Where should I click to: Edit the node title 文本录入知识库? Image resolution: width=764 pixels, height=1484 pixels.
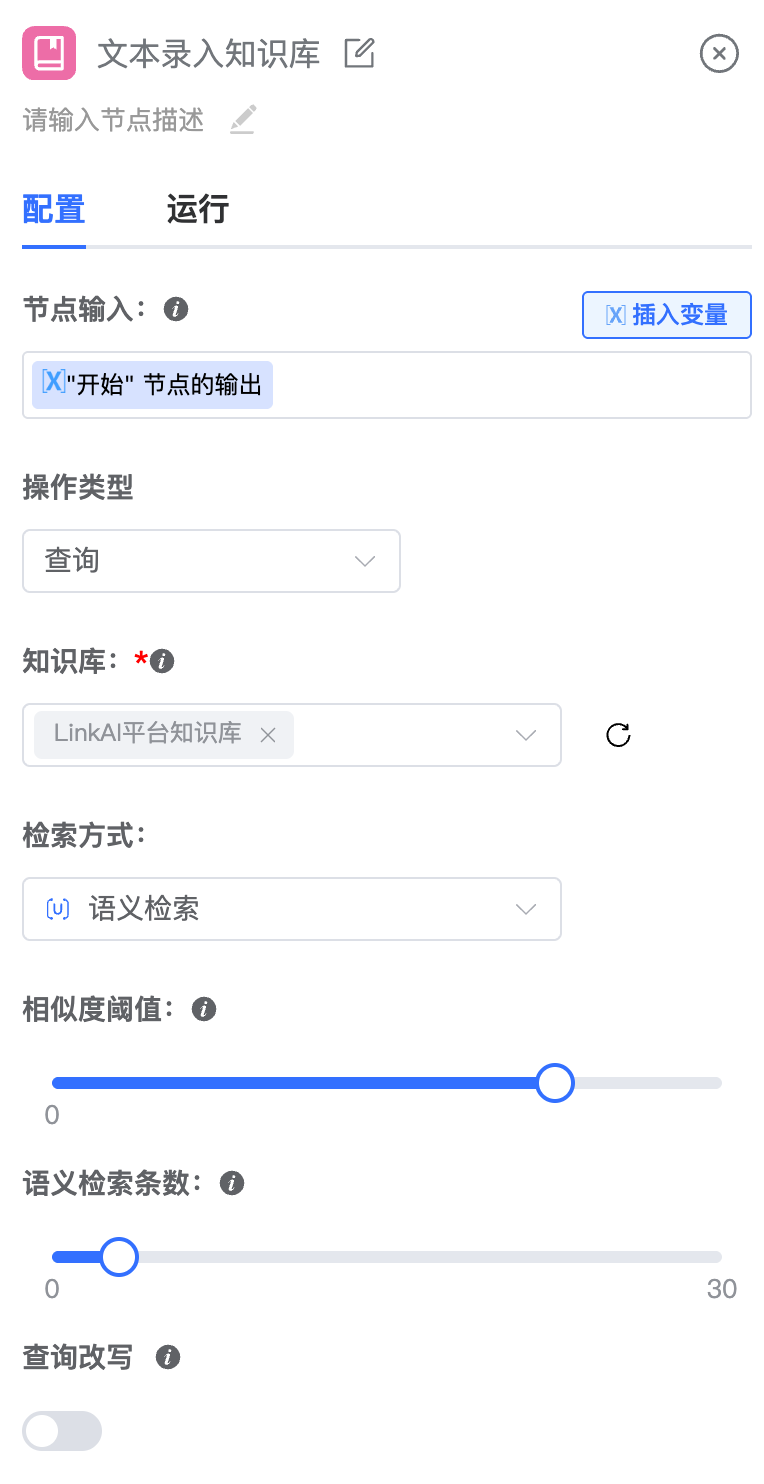(x=359, y=53)
